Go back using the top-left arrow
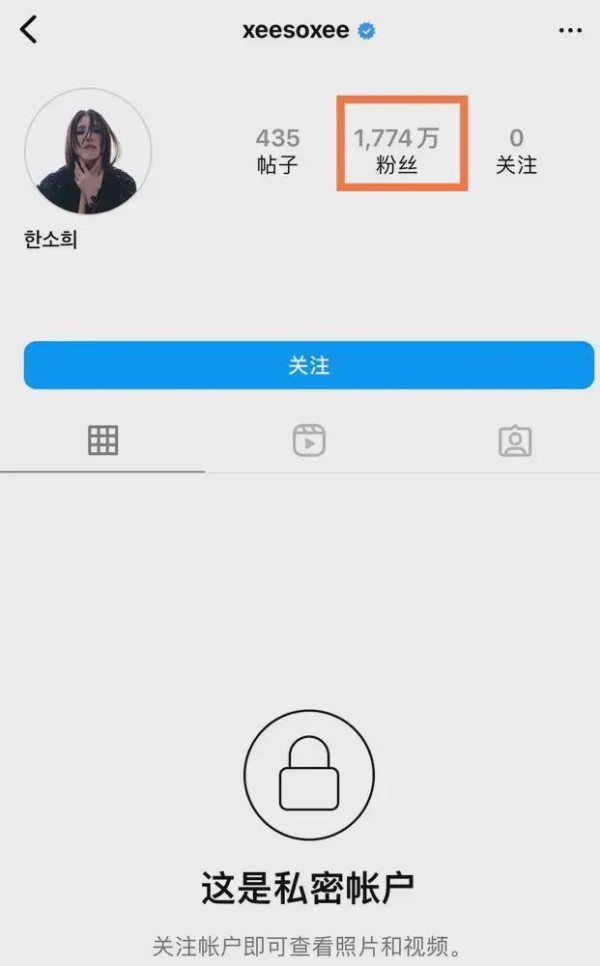Viewport: 600px width, 966px height. click(x=28, y=30)
